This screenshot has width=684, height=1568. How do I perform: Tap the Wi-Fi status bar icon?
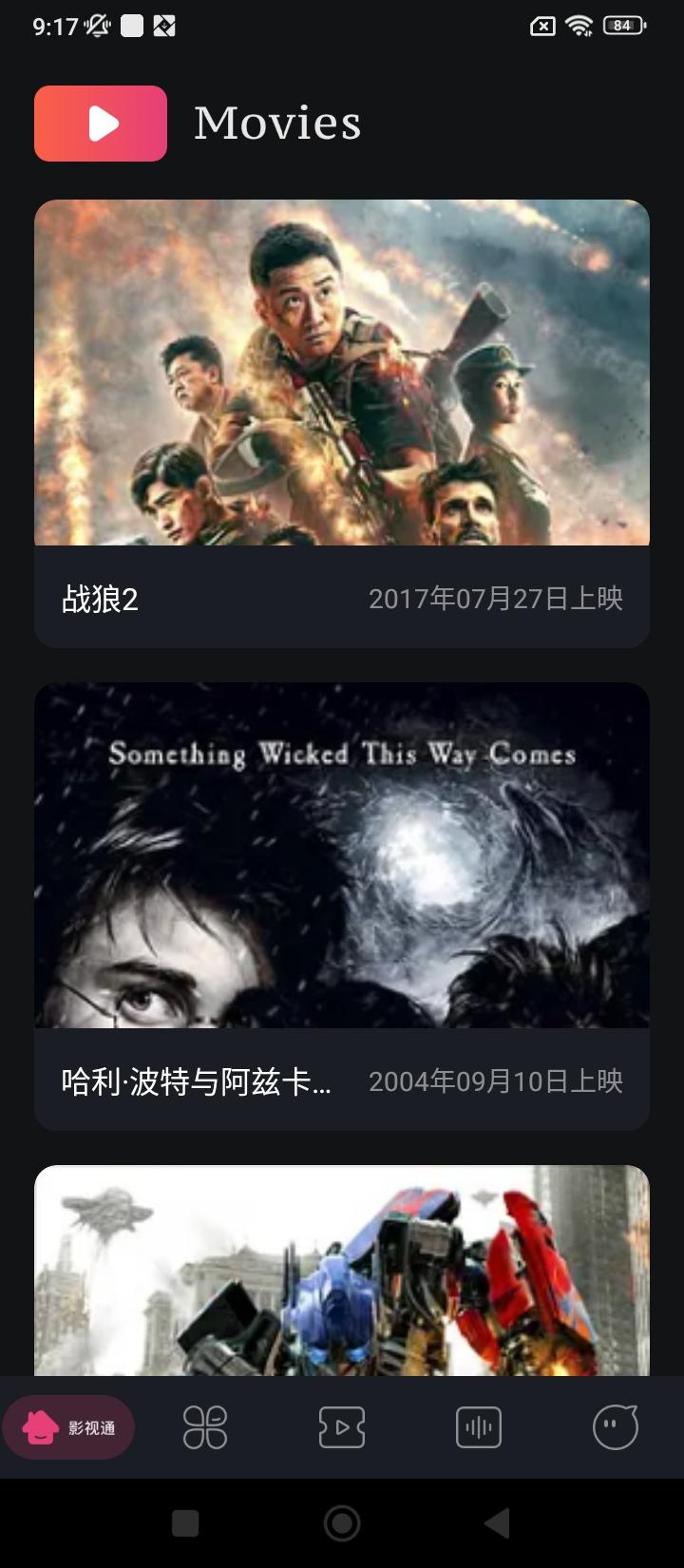click(x=581, y=26)
